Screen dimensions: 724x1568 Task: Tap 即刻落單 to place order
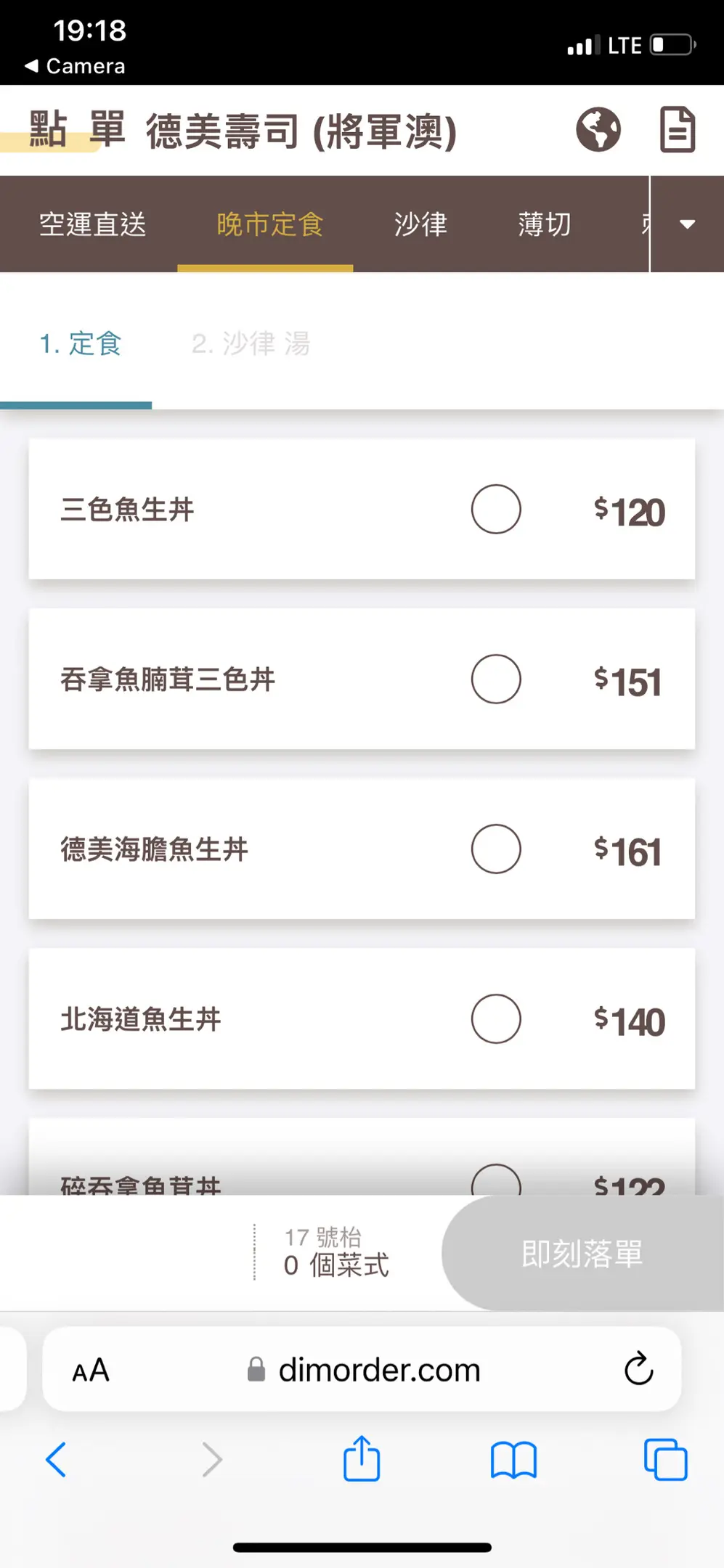pos(582,1254)
